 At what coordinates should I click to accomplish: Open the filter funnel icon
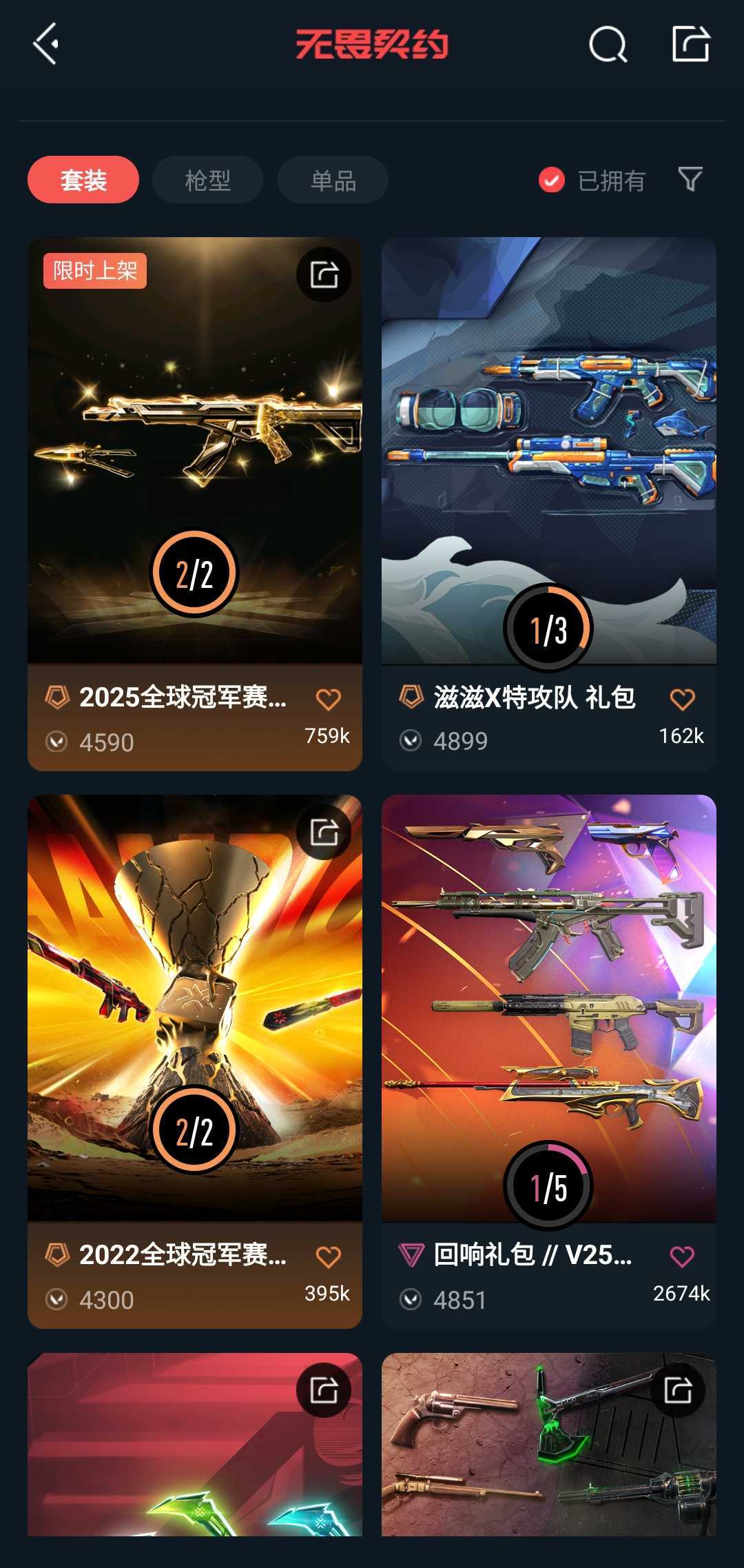(690, 180)
